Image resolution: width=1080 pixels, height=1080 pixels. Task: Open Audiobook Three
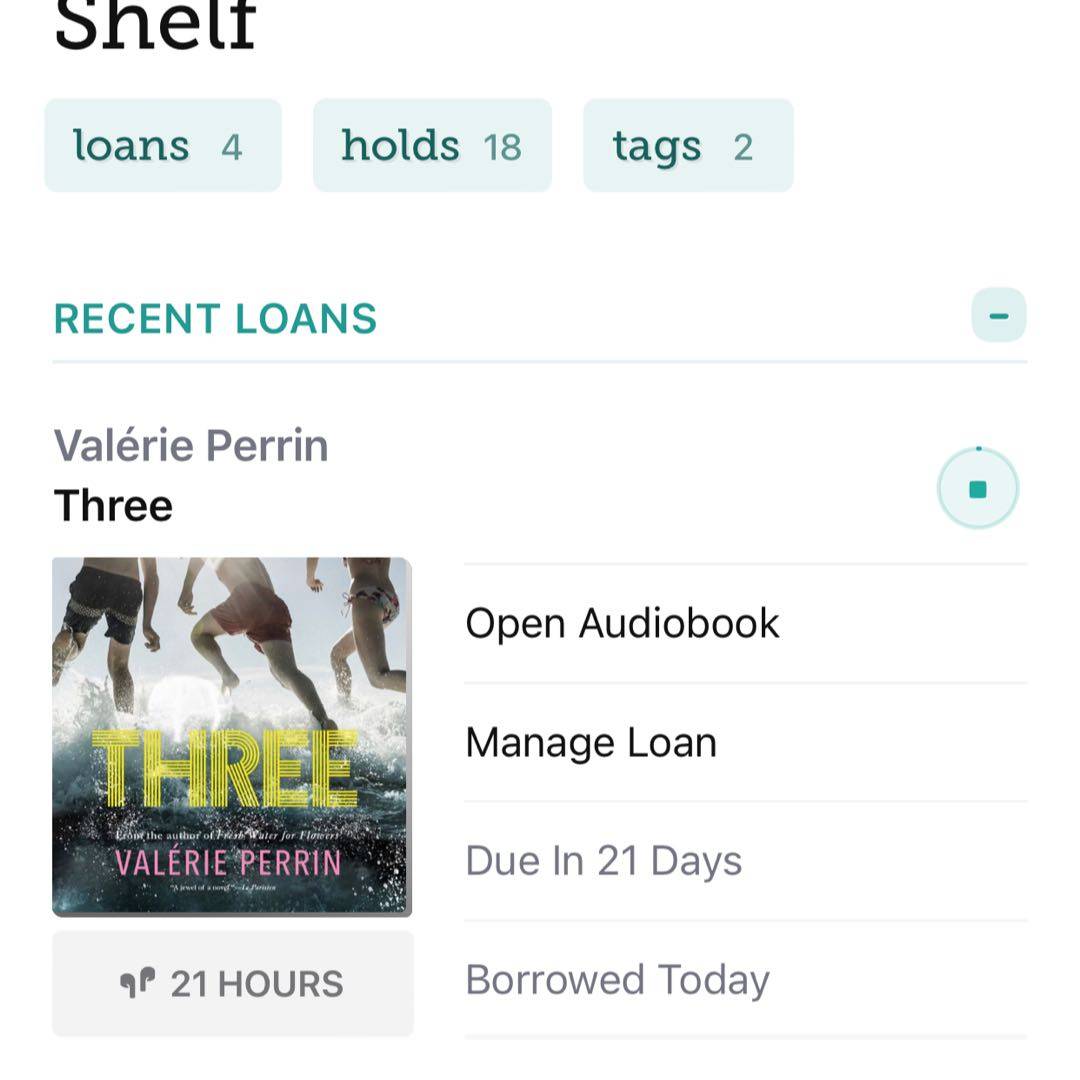(x=622, y=623)
